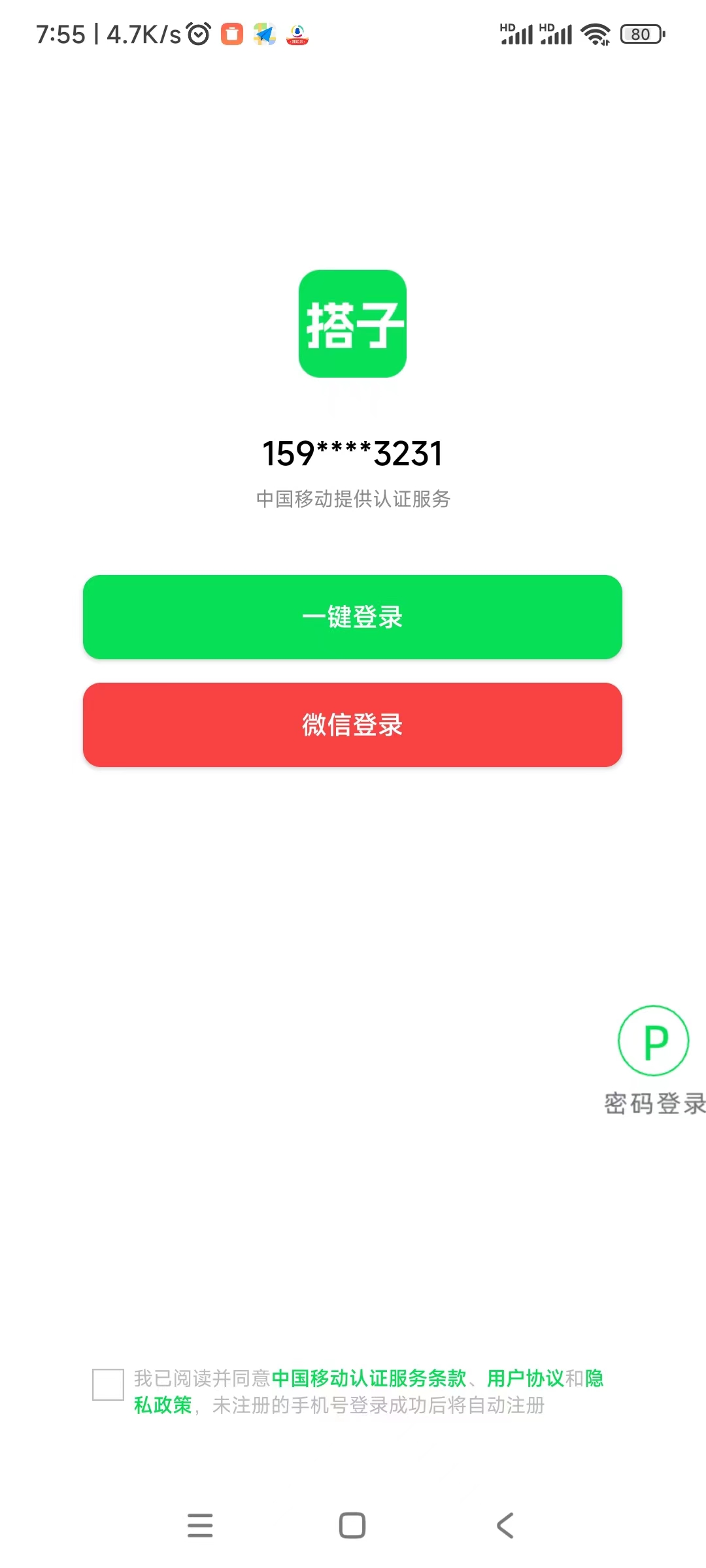
Task: Open 中国移动认证服务条款 link
Action: click(369, 1378)
